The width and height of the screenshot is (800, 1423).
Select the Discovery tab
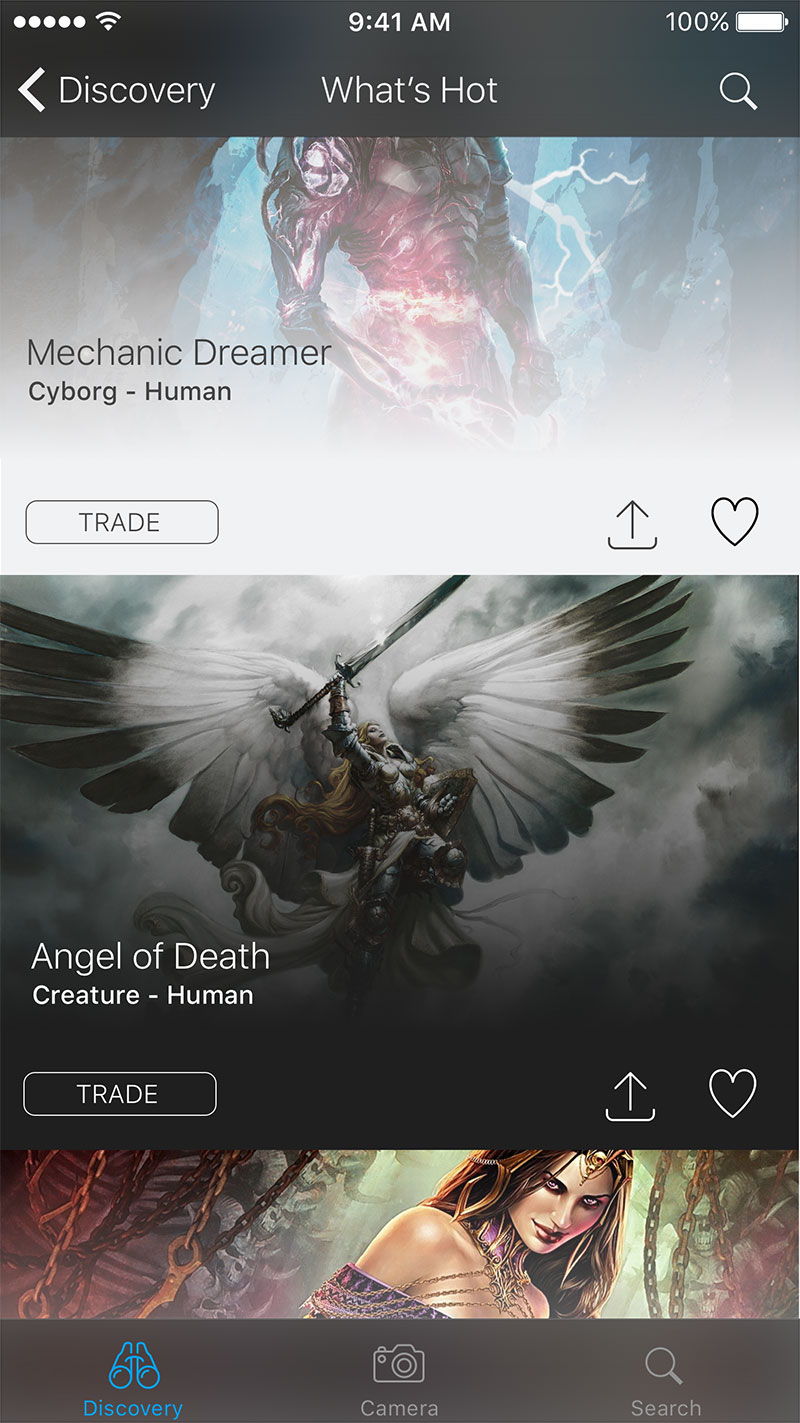pos(133,1380)
